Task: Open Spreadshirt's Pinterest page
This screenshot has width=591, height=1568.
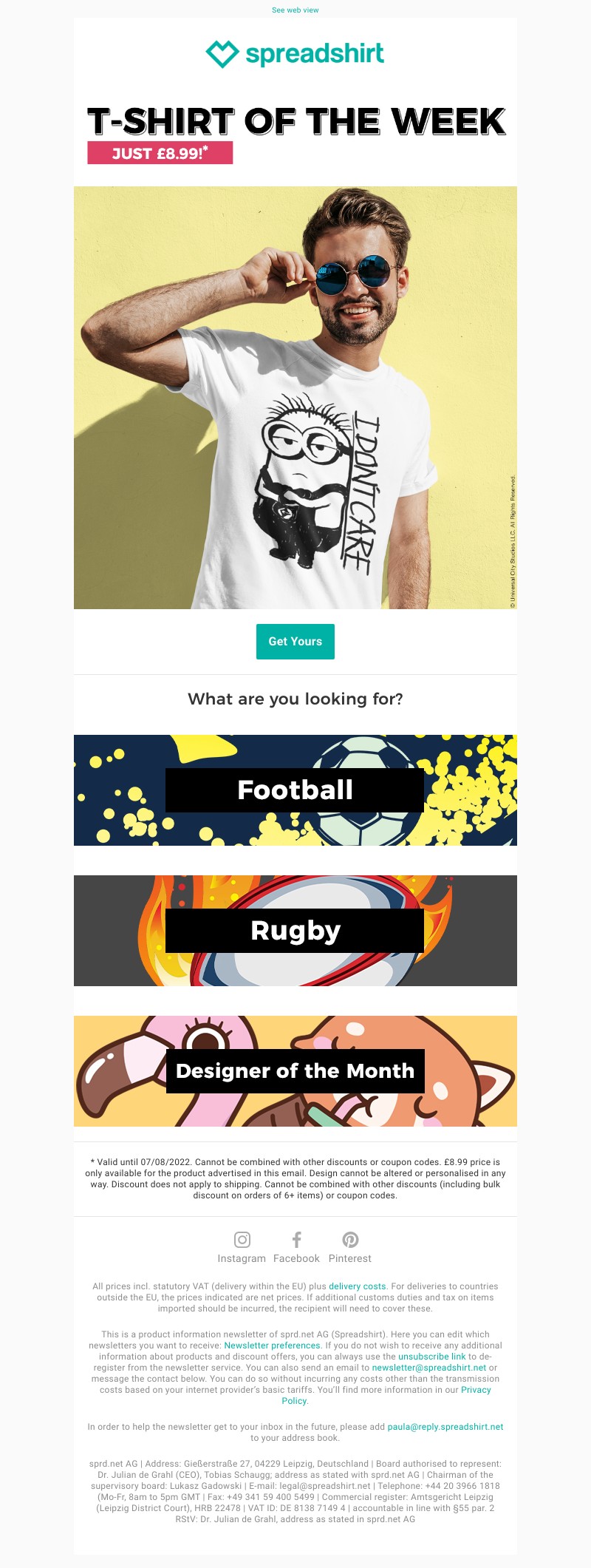Action: click(350, 1247)
